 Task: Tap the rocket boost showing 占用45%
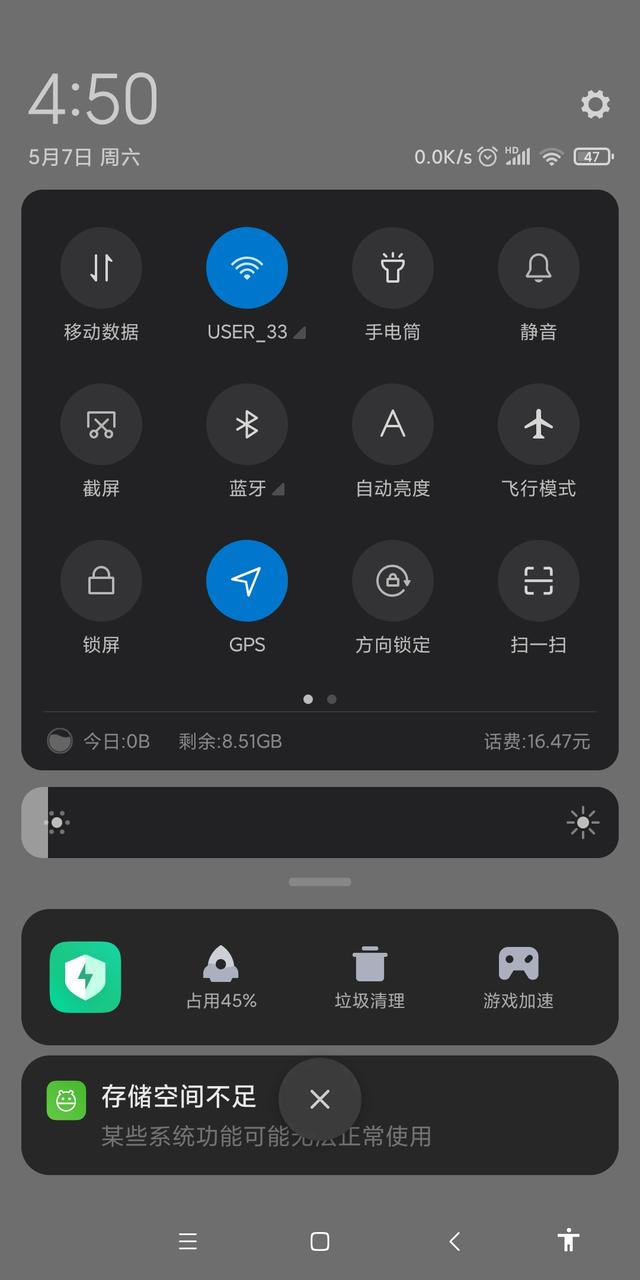coord(221,977)
